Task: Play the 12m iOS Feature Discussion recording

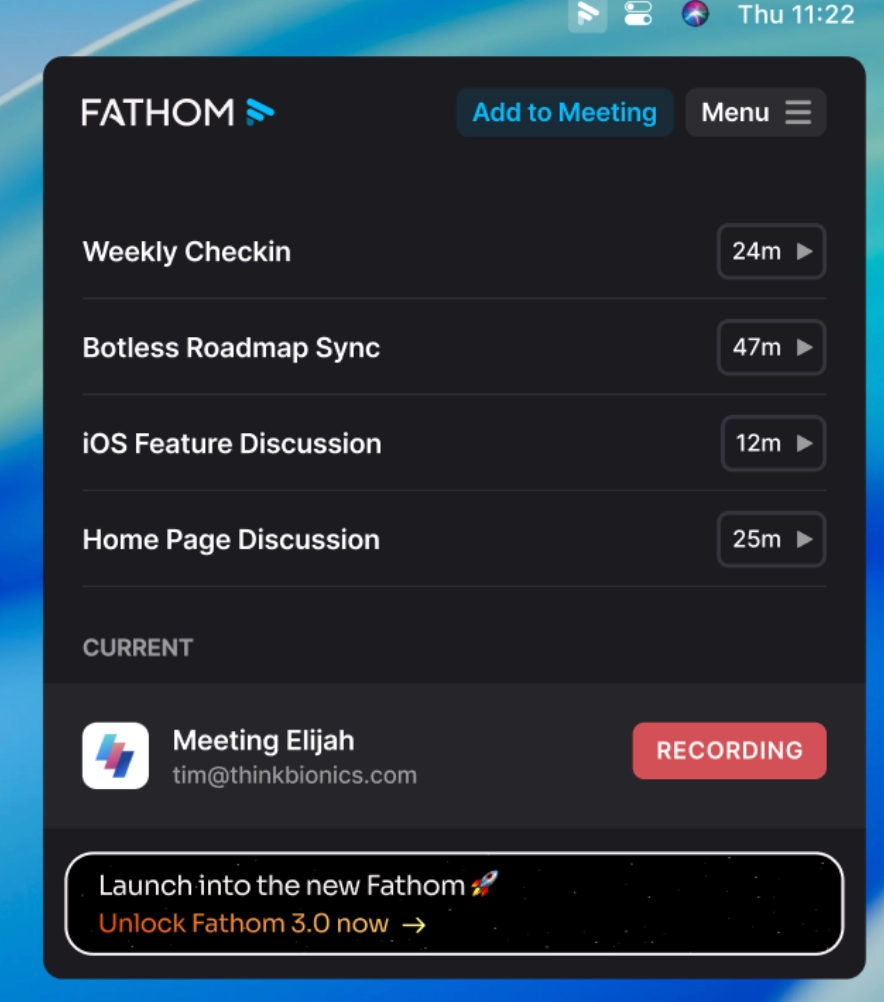Action: (773, 443)
